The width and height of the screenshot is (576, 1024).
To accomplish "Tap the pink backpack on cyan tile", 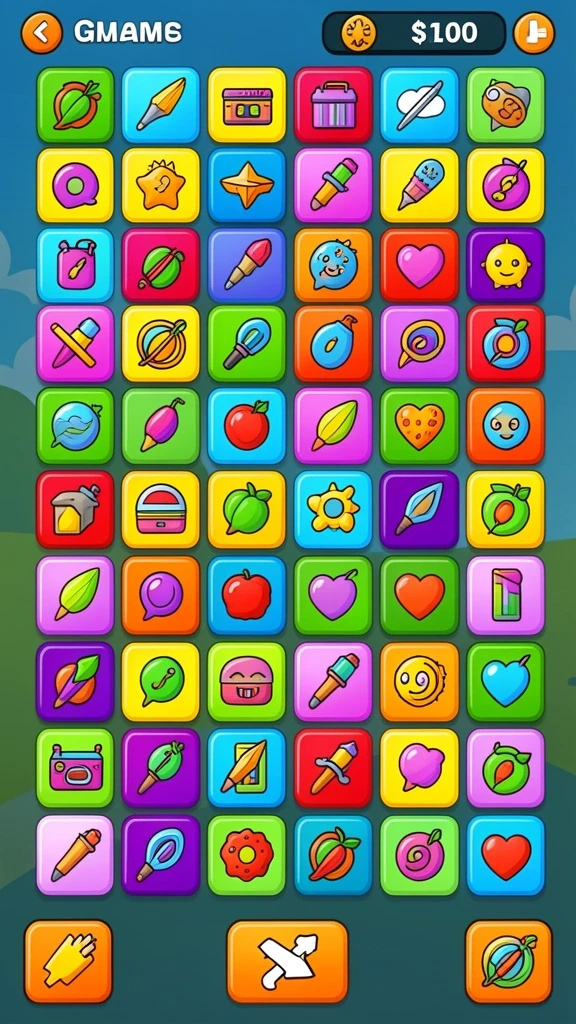I will 75,266.
